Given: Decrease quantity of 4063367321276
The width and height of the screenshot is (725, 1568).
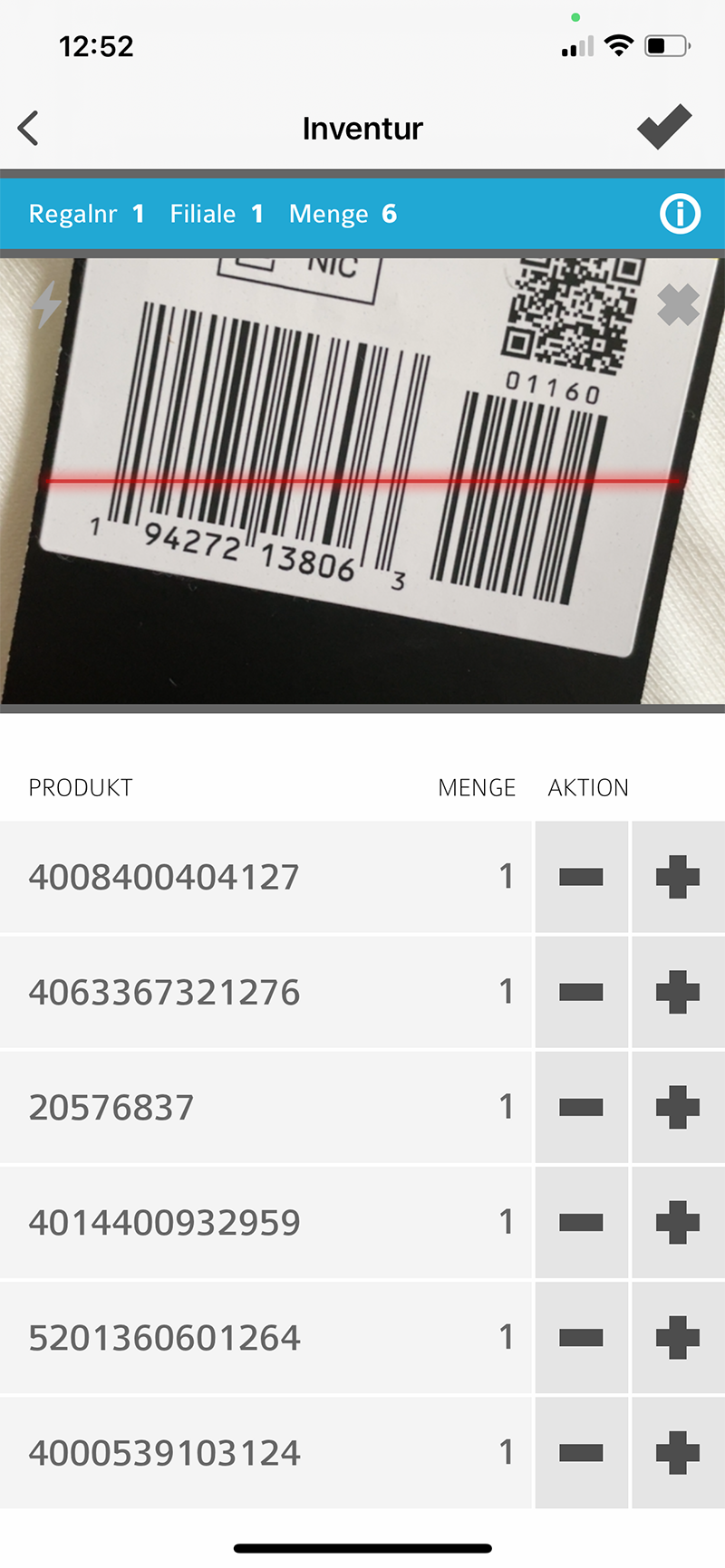Looking at the screenshot, I should tap(582, 992).
